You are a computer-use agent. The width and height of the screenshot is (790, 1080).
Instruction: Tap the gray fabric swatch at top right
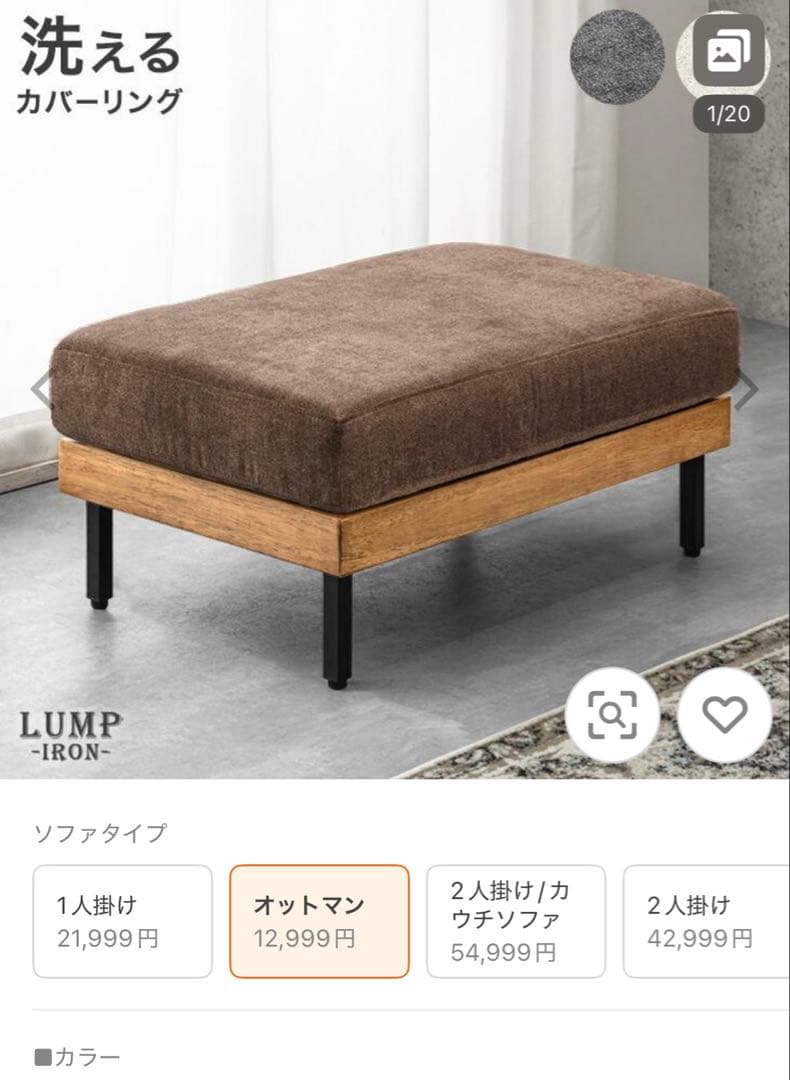(x=620, y=57)
